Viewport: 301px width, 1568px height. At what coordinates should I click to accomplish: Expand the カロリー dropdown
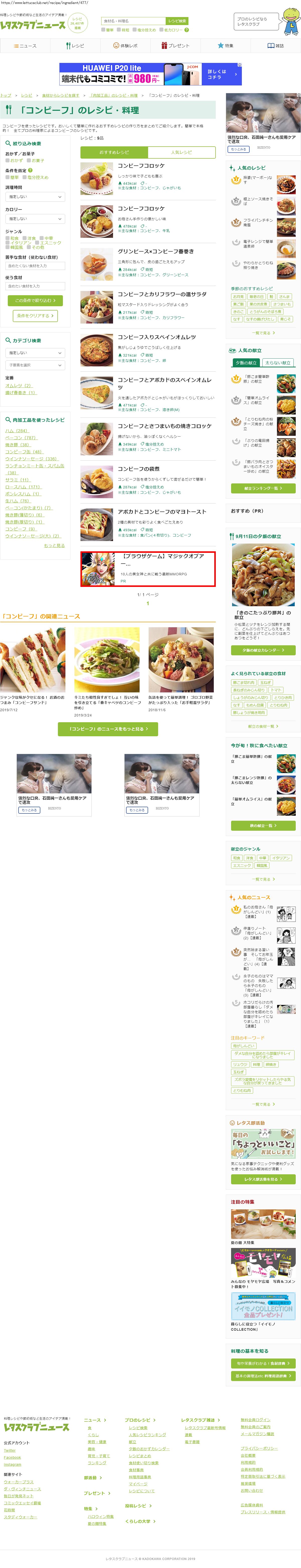[x=35, y=219]
